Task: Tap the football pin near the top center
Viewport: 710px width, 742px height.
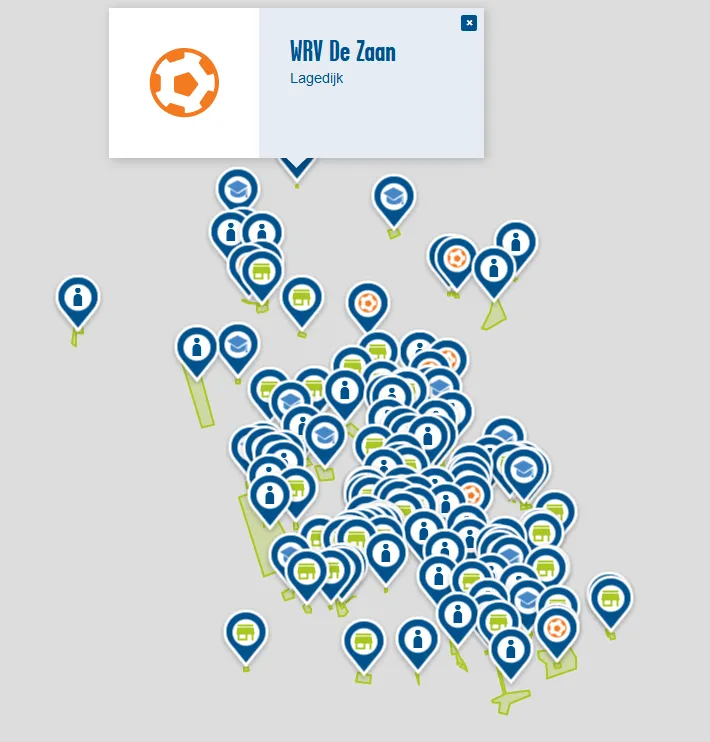Action: [368, 302]
